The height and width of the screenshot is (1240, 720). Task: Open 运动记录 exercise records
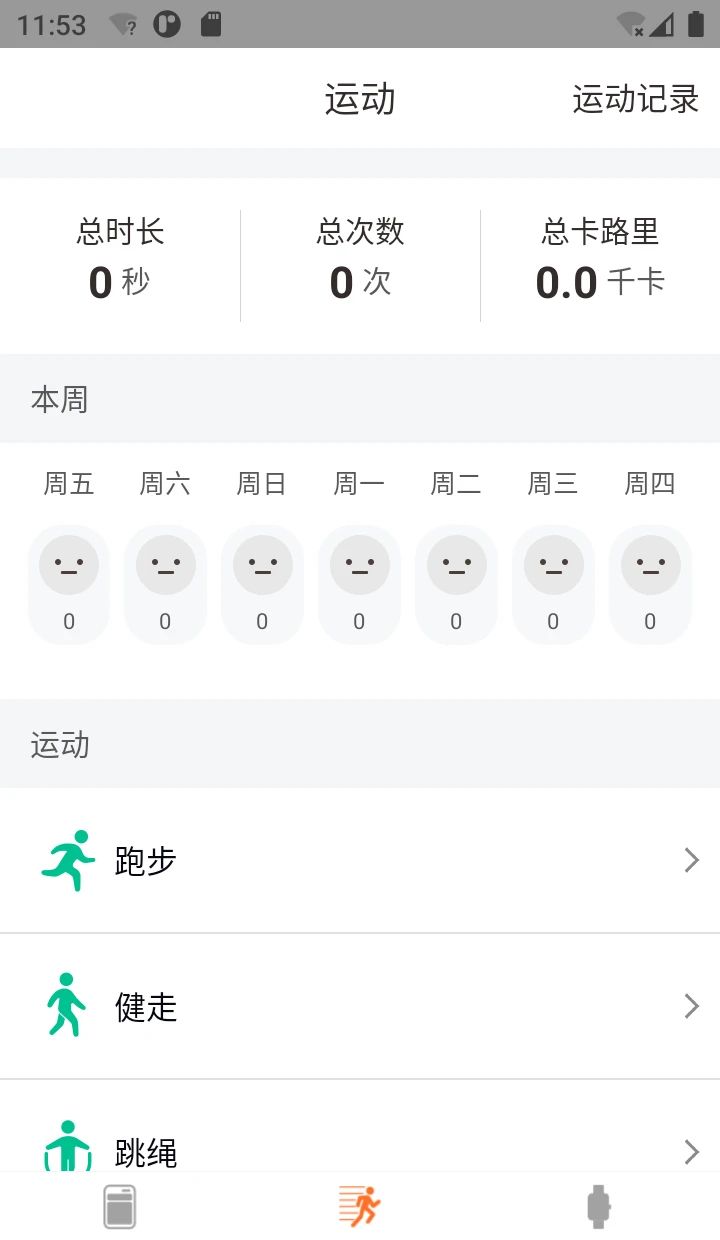635,99
